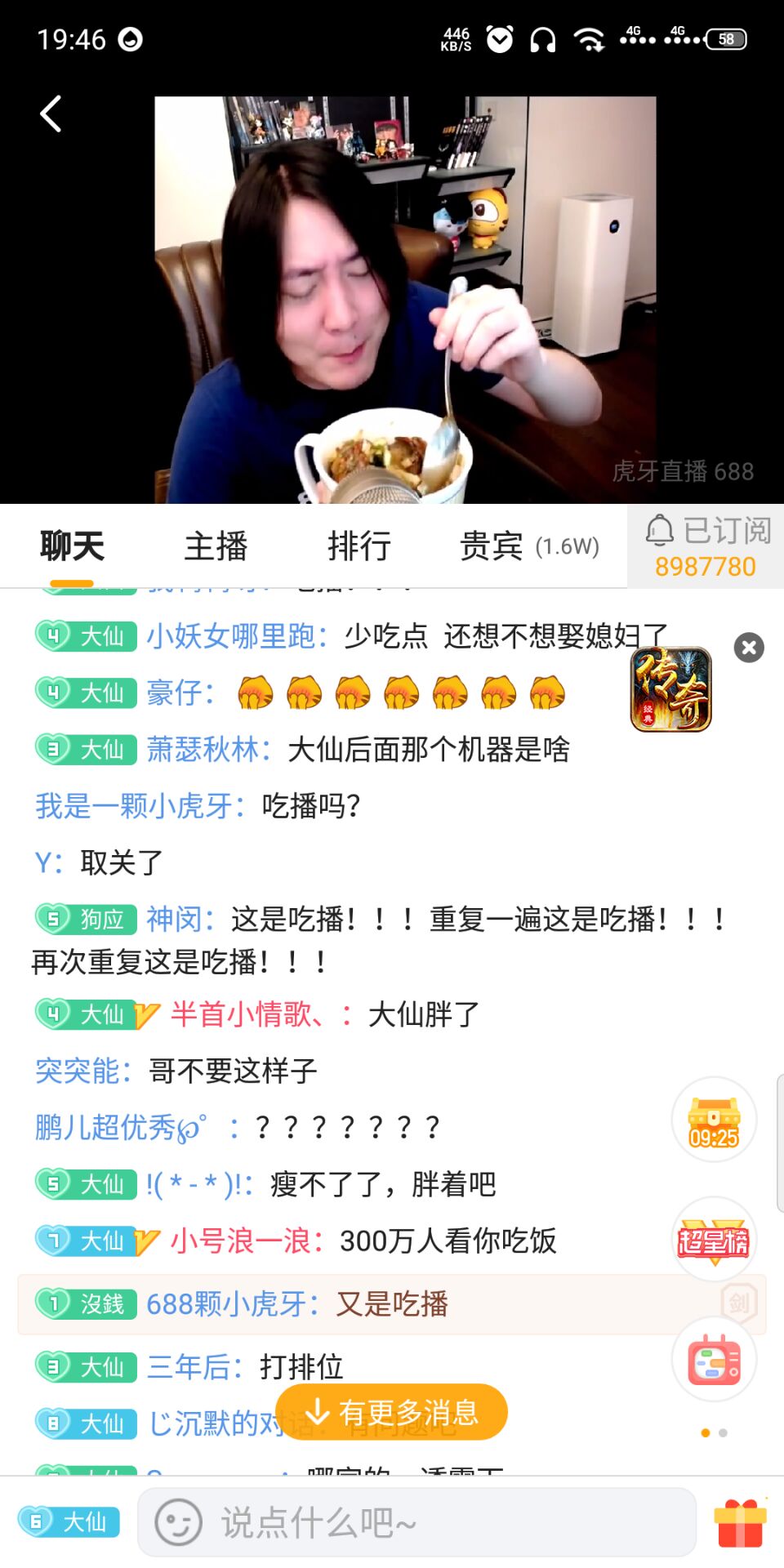Open the treasure chest countdown 09:25
784x1568 pixels.
[714, 1120]
